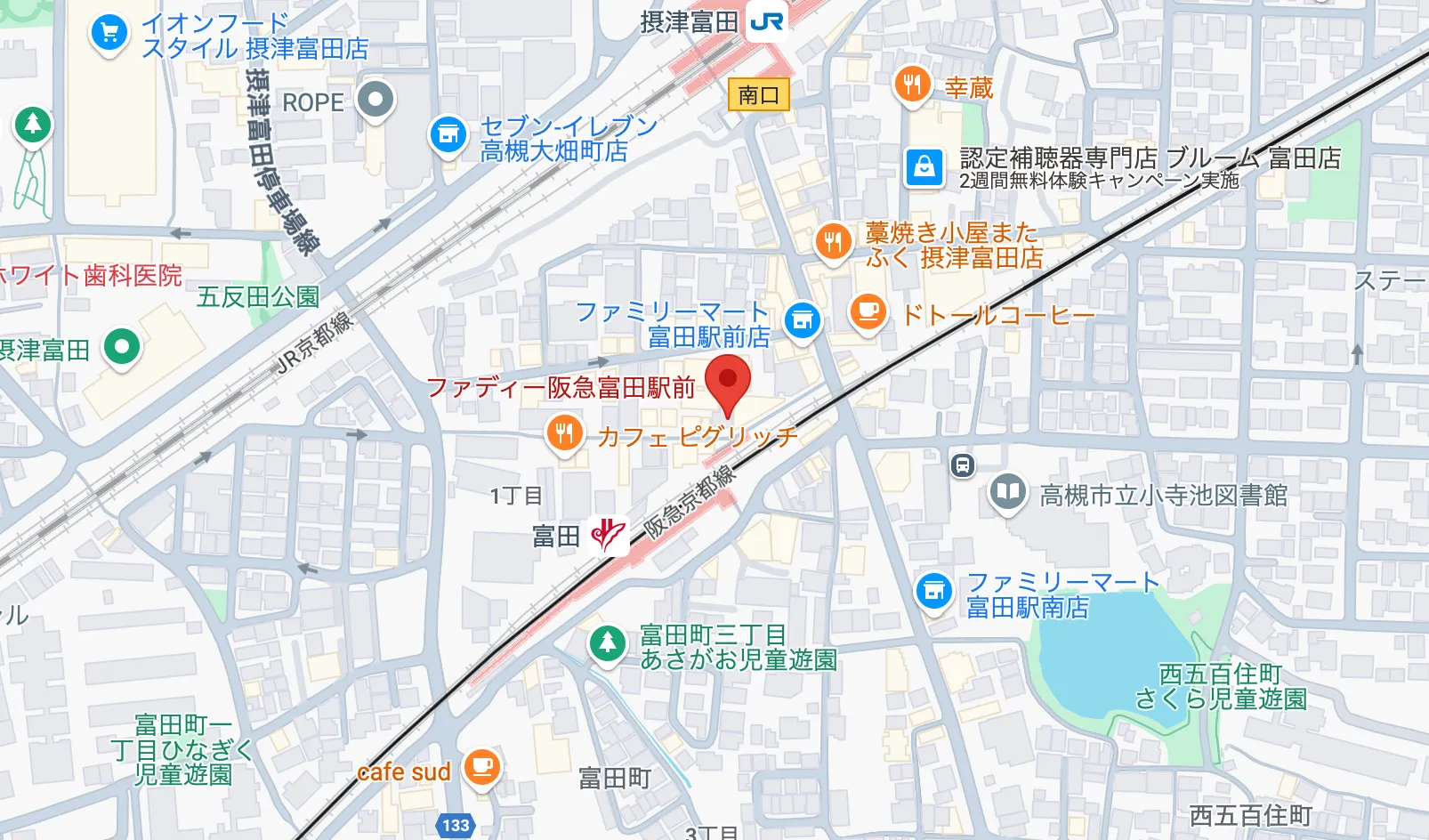Image resolution: width=1429 pixels, height=840 pixels.
Task: Tap the red pin for ファディー阪急富田駅前
Action: [x=728, y=381]
